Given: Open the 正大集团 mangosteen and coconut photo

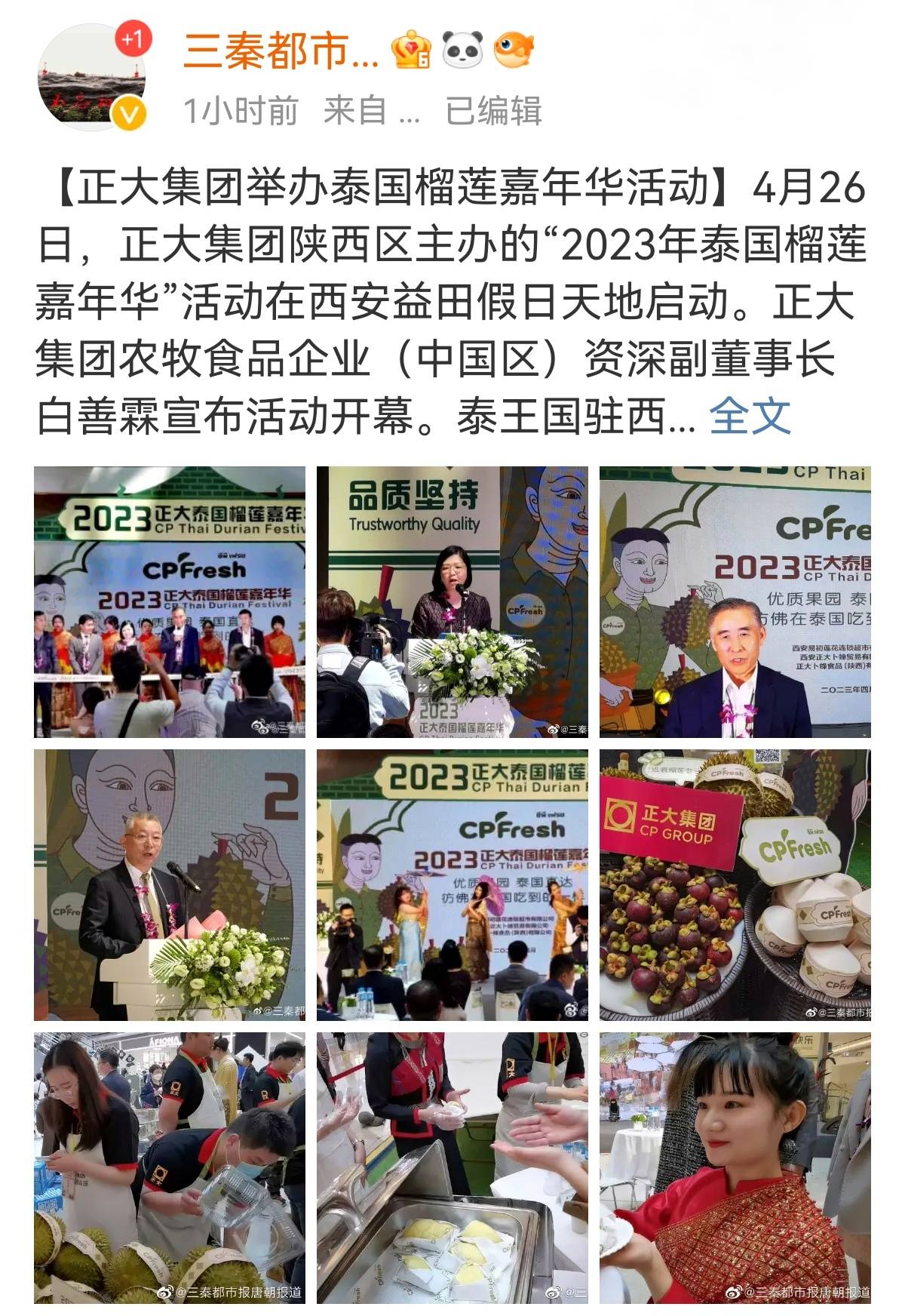Looking at the screenshot, I should (735, 884).
